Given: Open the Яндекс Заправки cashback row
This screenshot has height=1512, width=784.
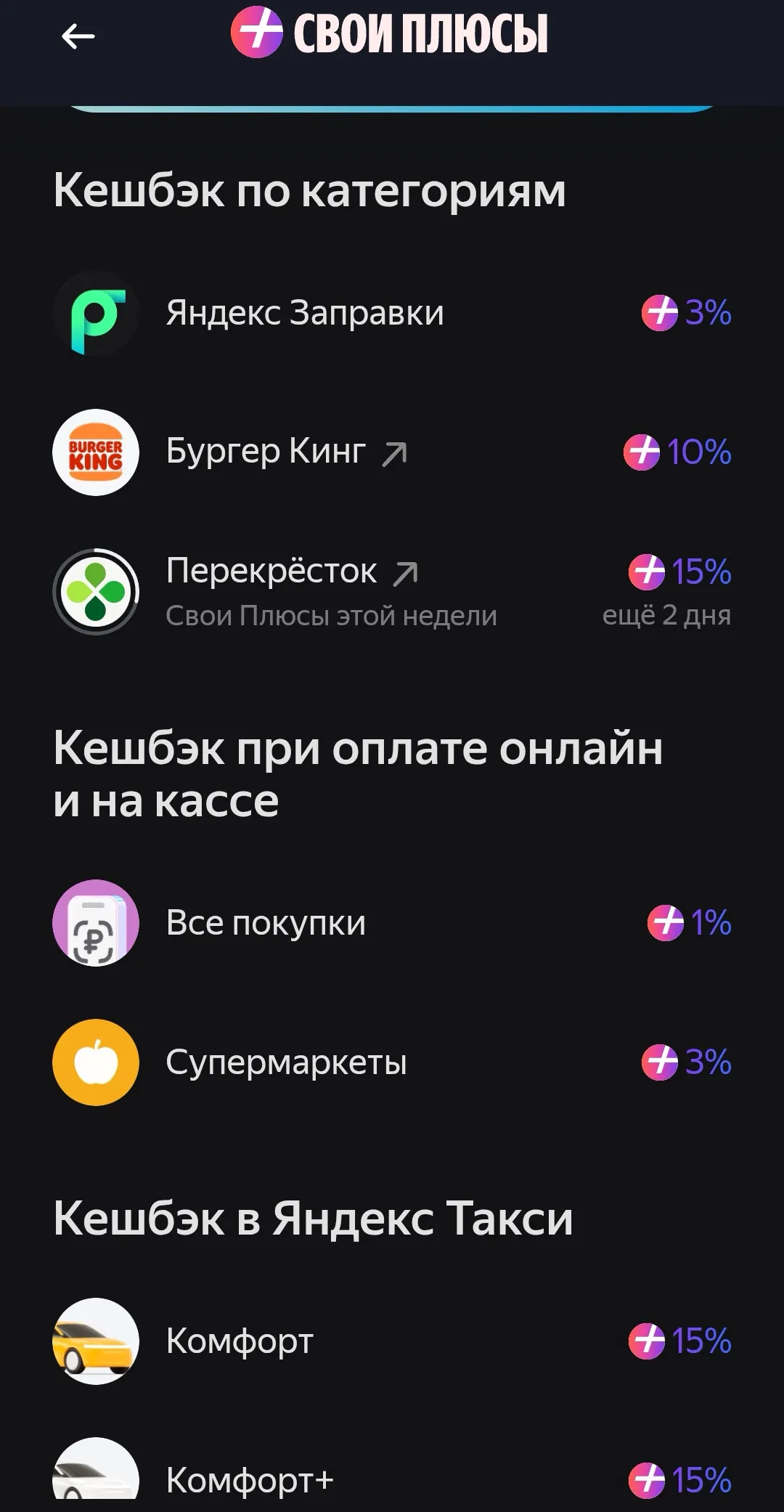Looking at the screenshot, I should coord(392,313).
